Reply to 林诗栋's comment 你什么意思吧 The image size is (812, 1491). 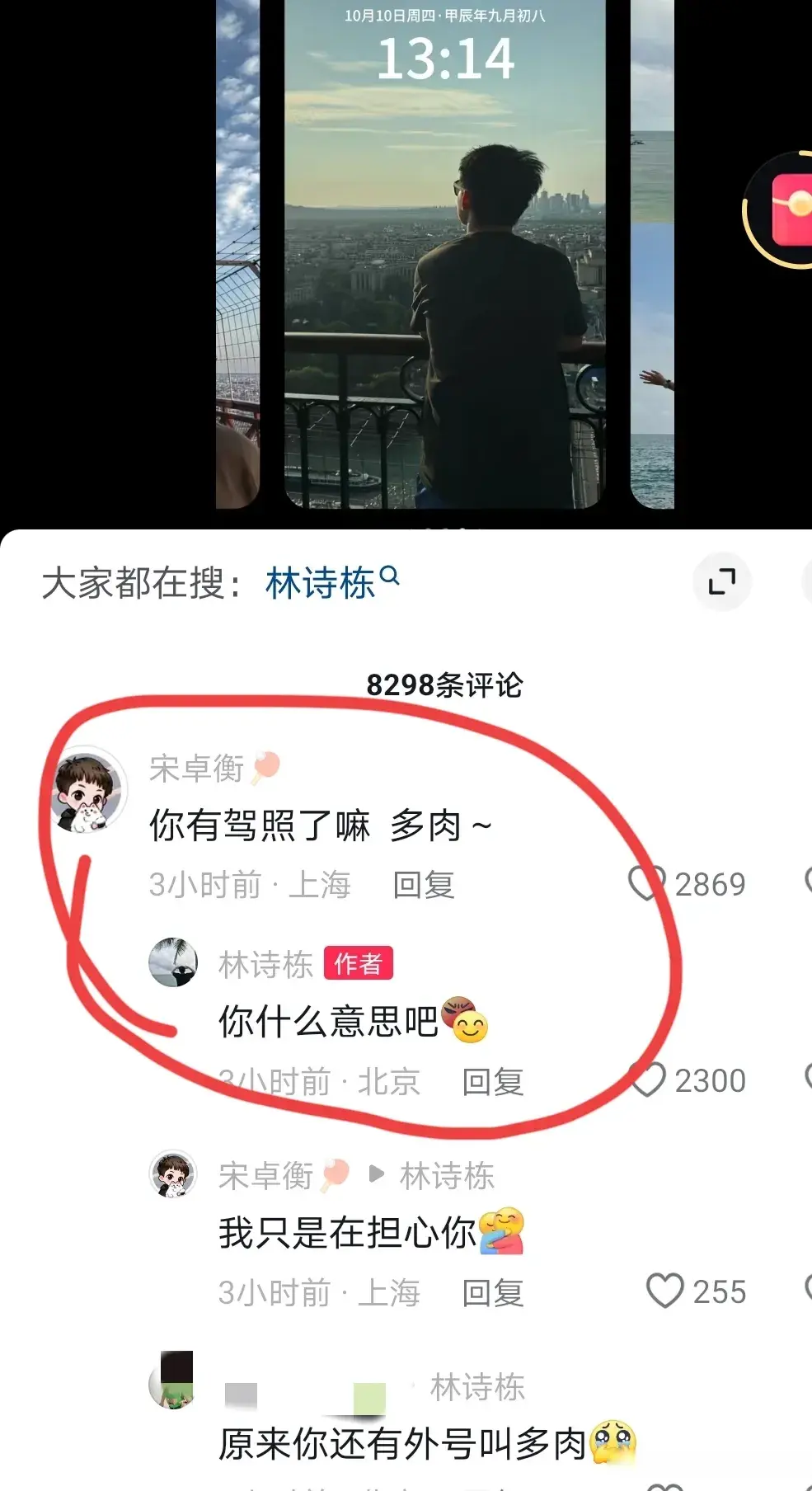493,1081
